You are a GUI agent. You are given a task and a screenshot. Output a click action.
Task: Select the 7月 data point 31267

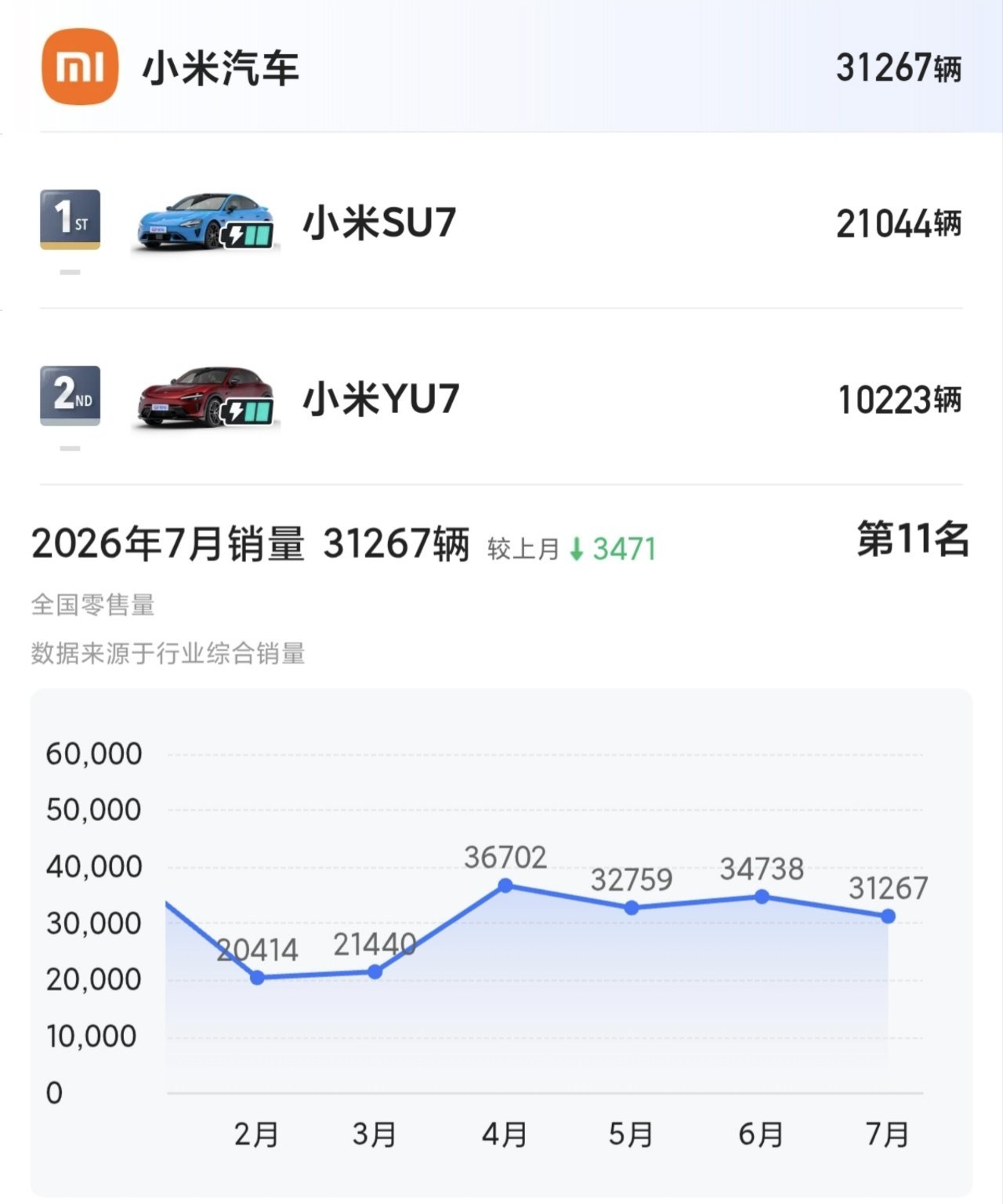click(x=888, y=917)
